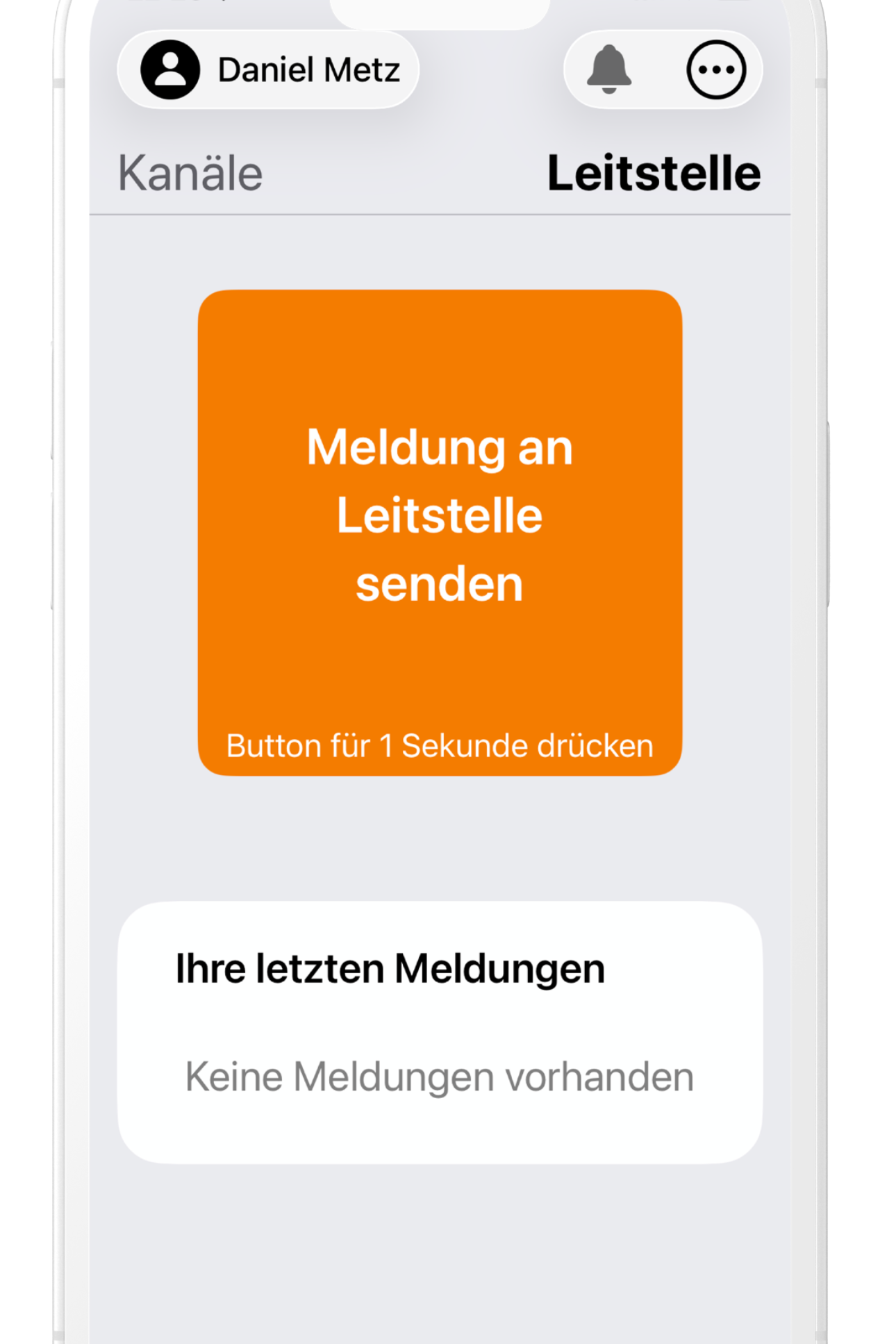Open the notifications bell

609,69
